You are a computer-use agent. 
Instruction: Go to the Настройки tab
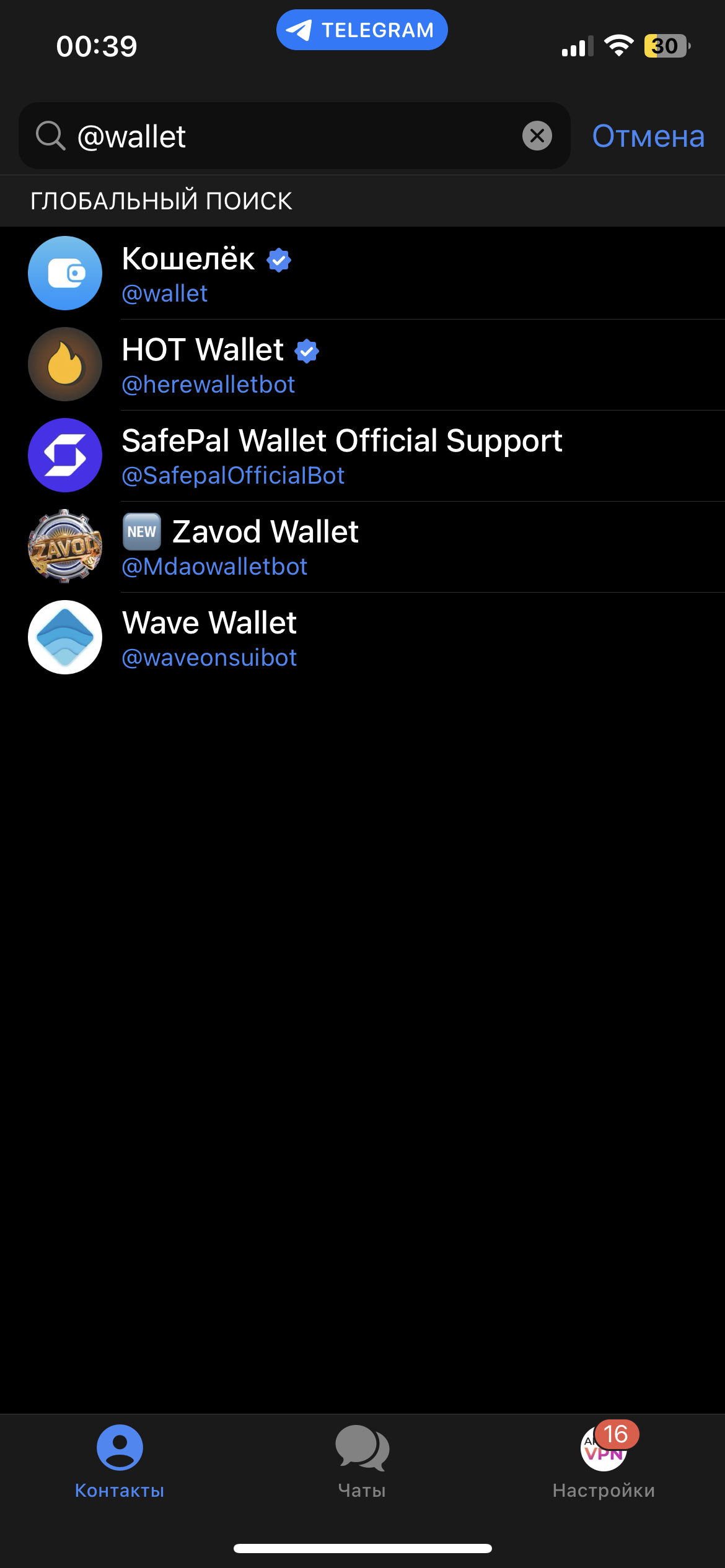point(604,1461)
